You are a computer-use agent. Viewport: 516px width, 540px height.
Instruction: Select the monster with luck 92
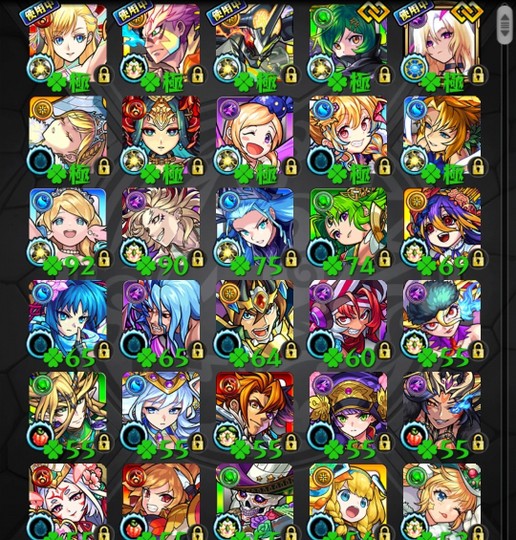(68, 229)
